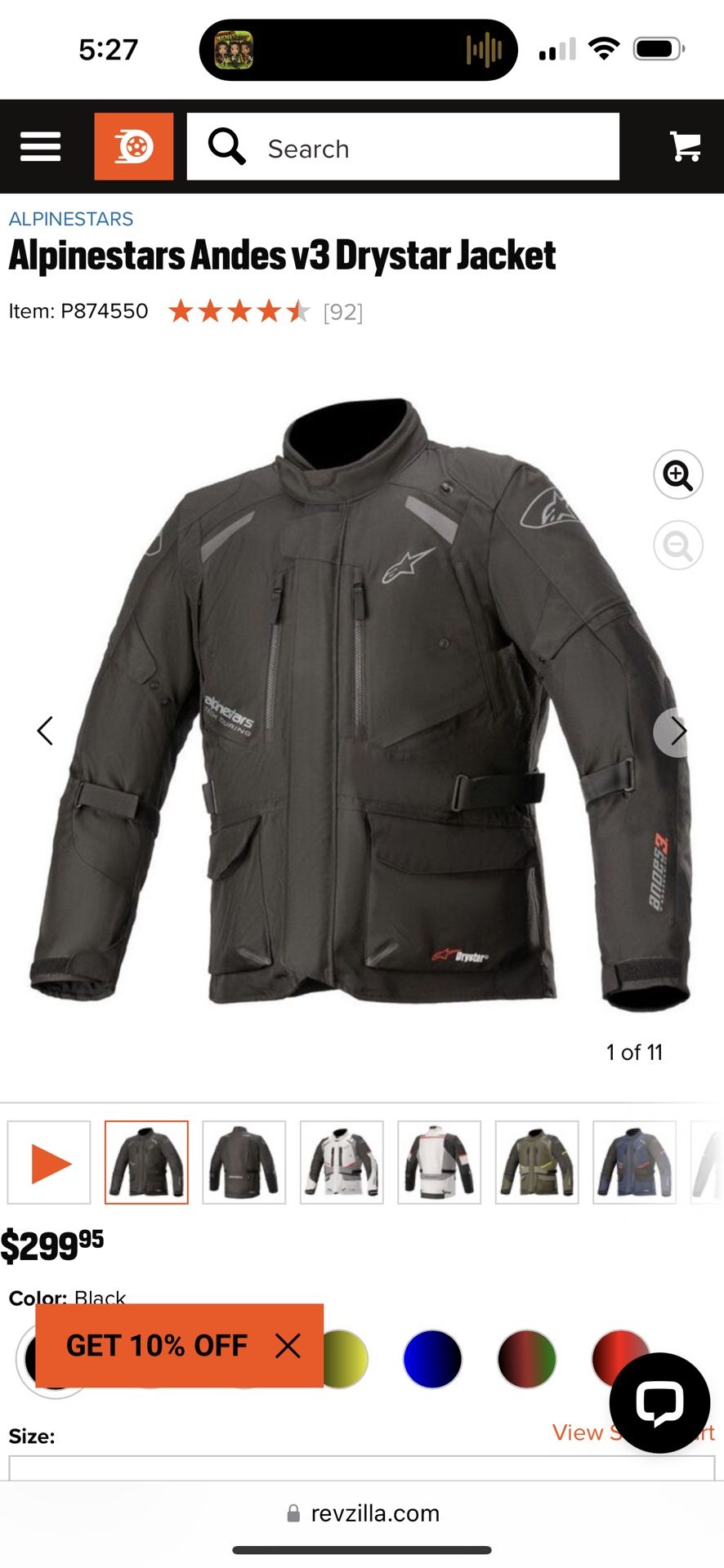724x1568 pixels.
Task: Open the shopping cart
Action: 684,147
